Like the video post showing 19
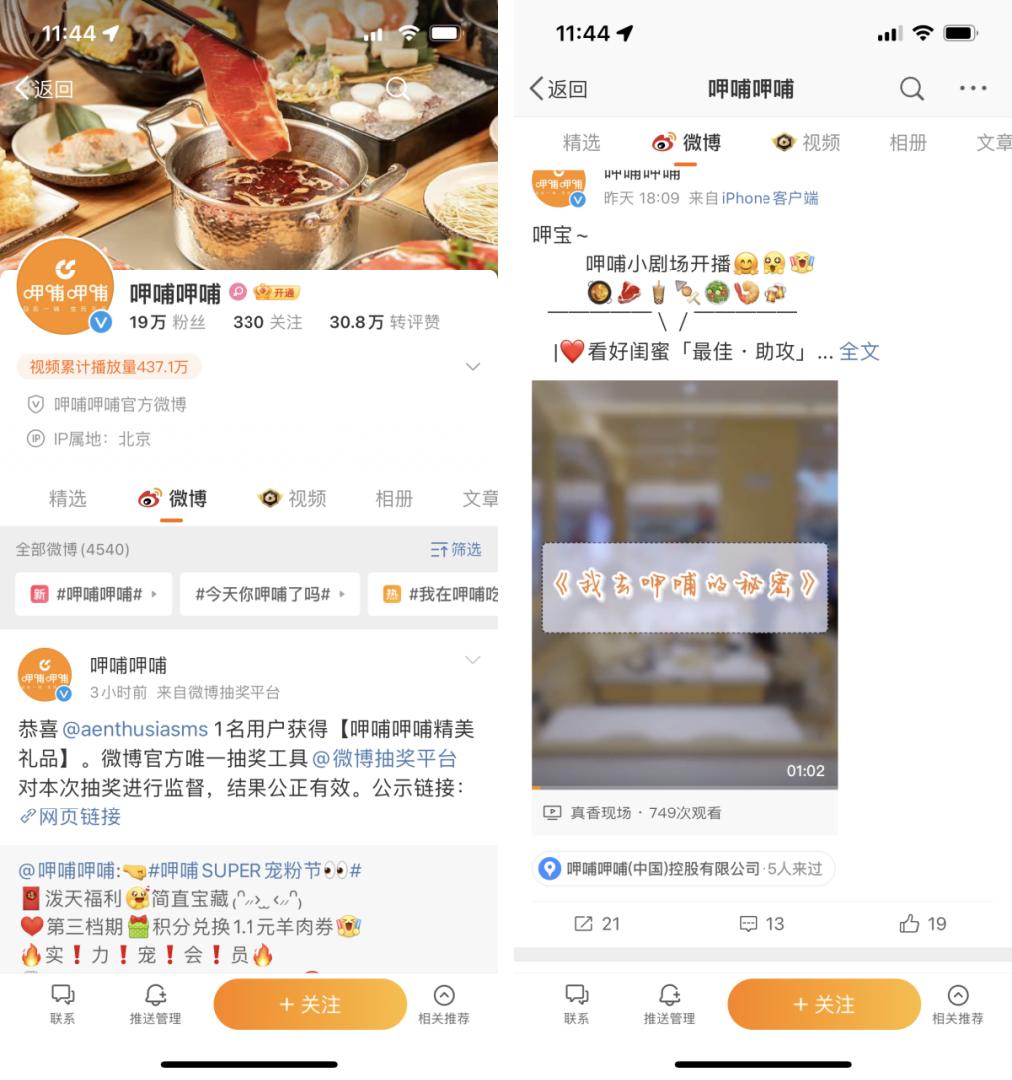This screenshot has width=1012, height=1080. click(922, 924)
